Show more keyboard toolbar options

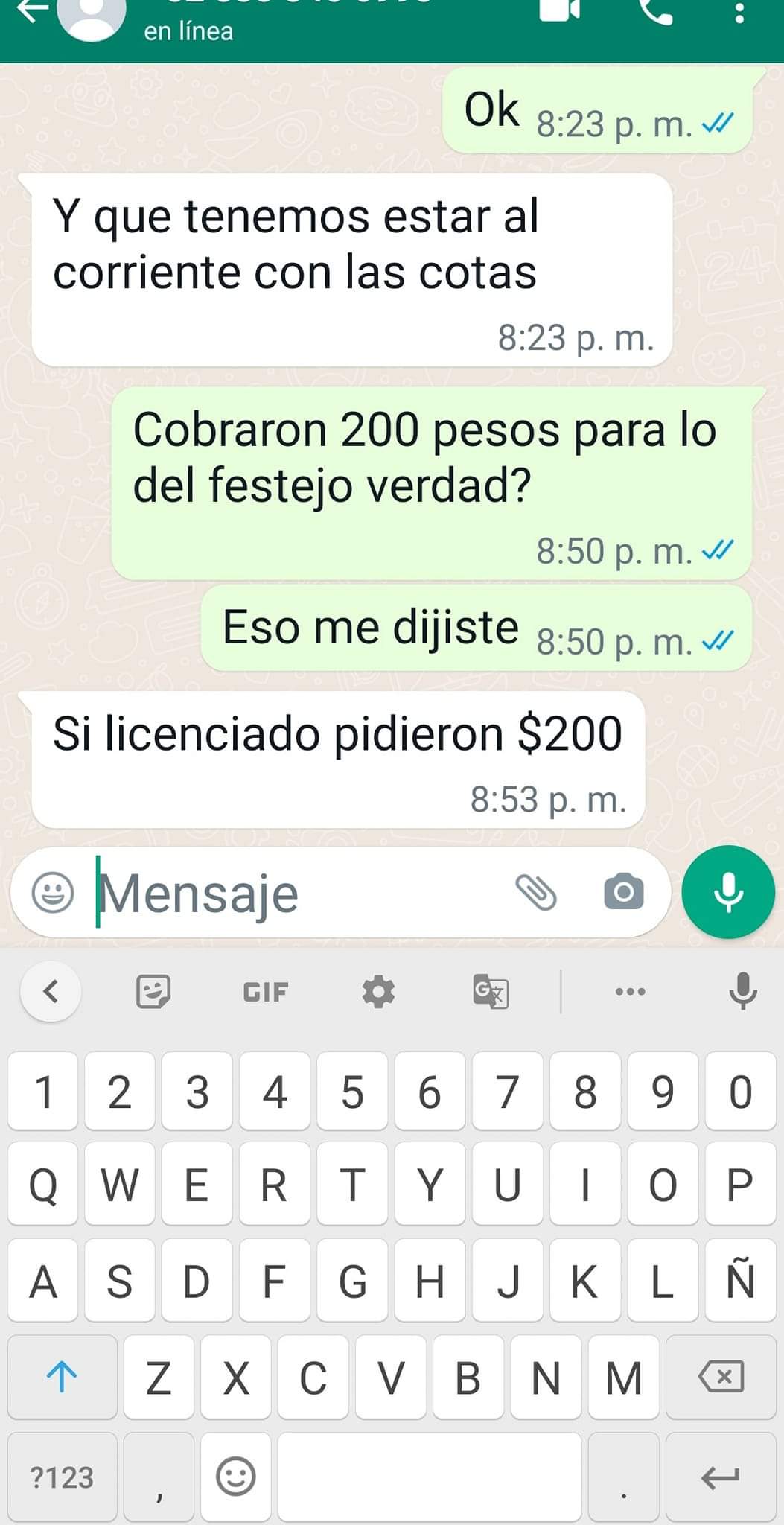pos(630,992)
